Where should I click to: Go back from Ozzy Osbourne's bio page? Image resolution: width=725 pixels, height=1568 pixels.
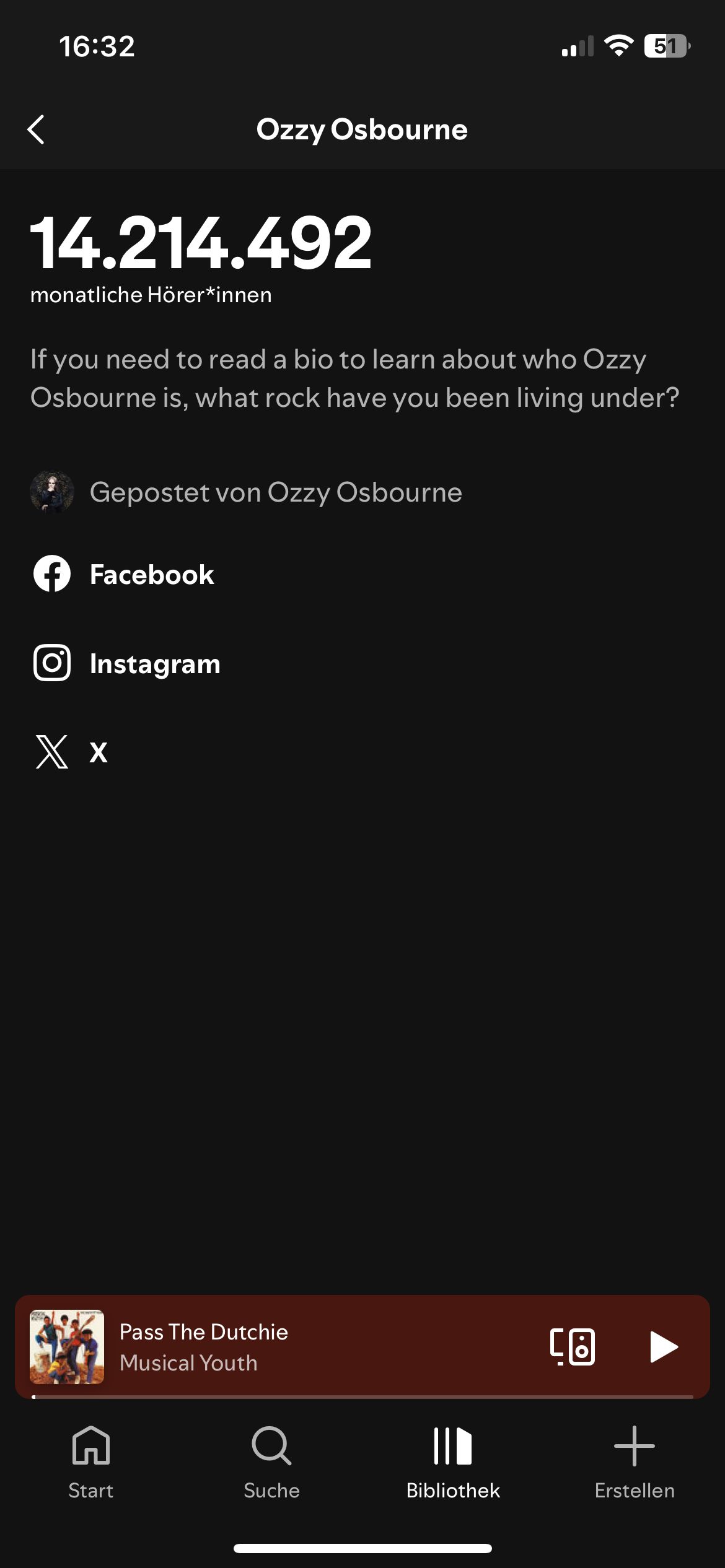coord(36,129)
